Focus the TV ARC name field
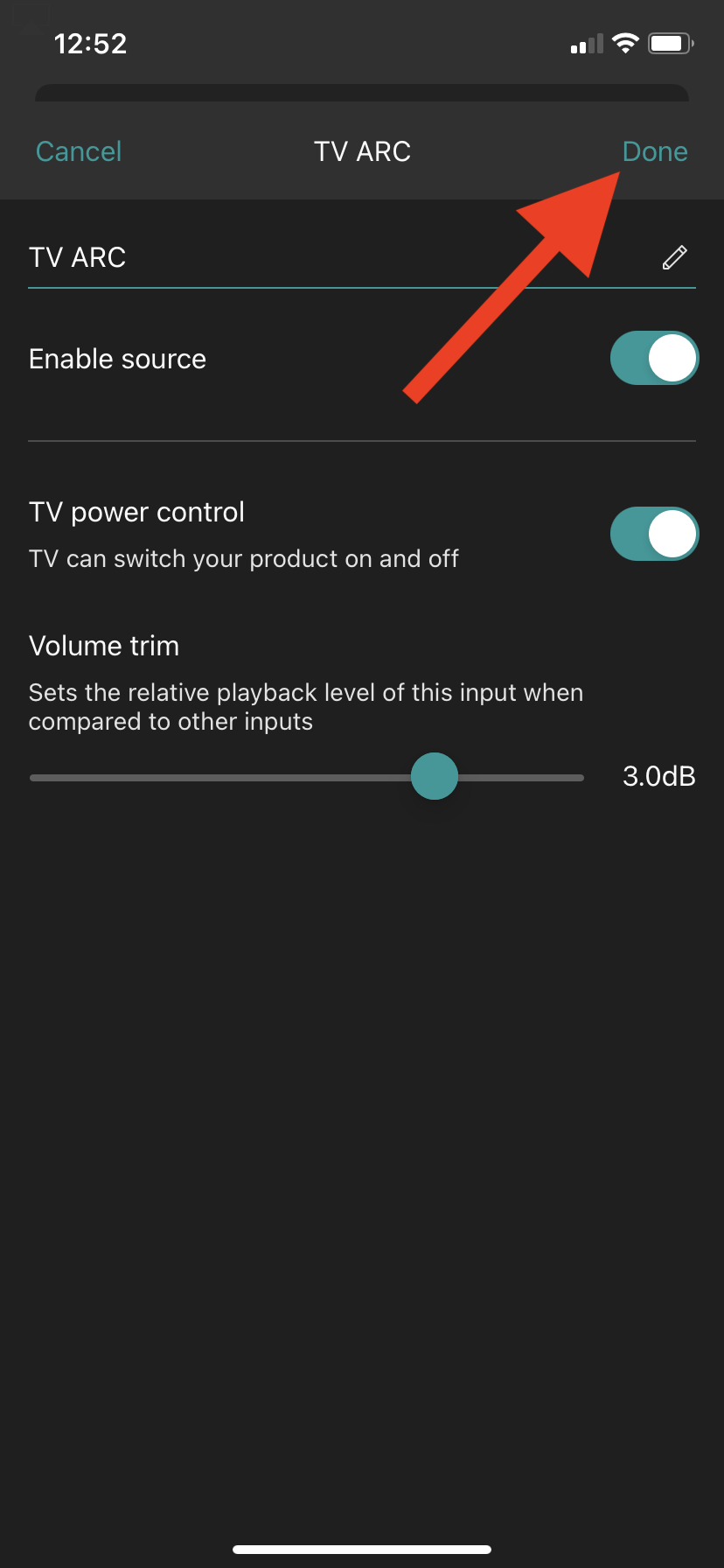Image resolution: width=724 pixels, height=1568 pixels. coord(332,257)
